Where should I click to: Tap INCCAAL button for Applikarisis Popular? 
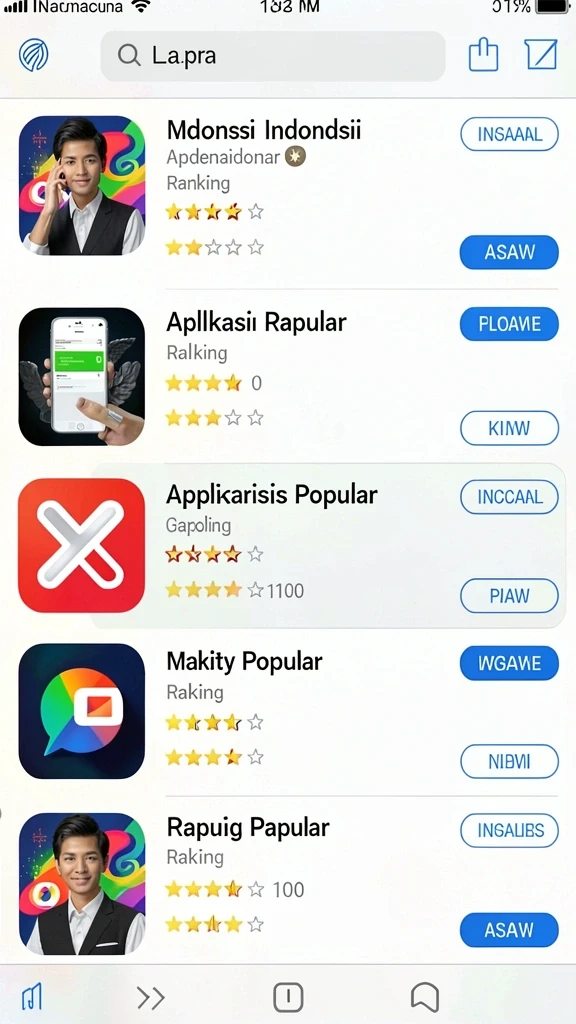click(x=509, y=497)
